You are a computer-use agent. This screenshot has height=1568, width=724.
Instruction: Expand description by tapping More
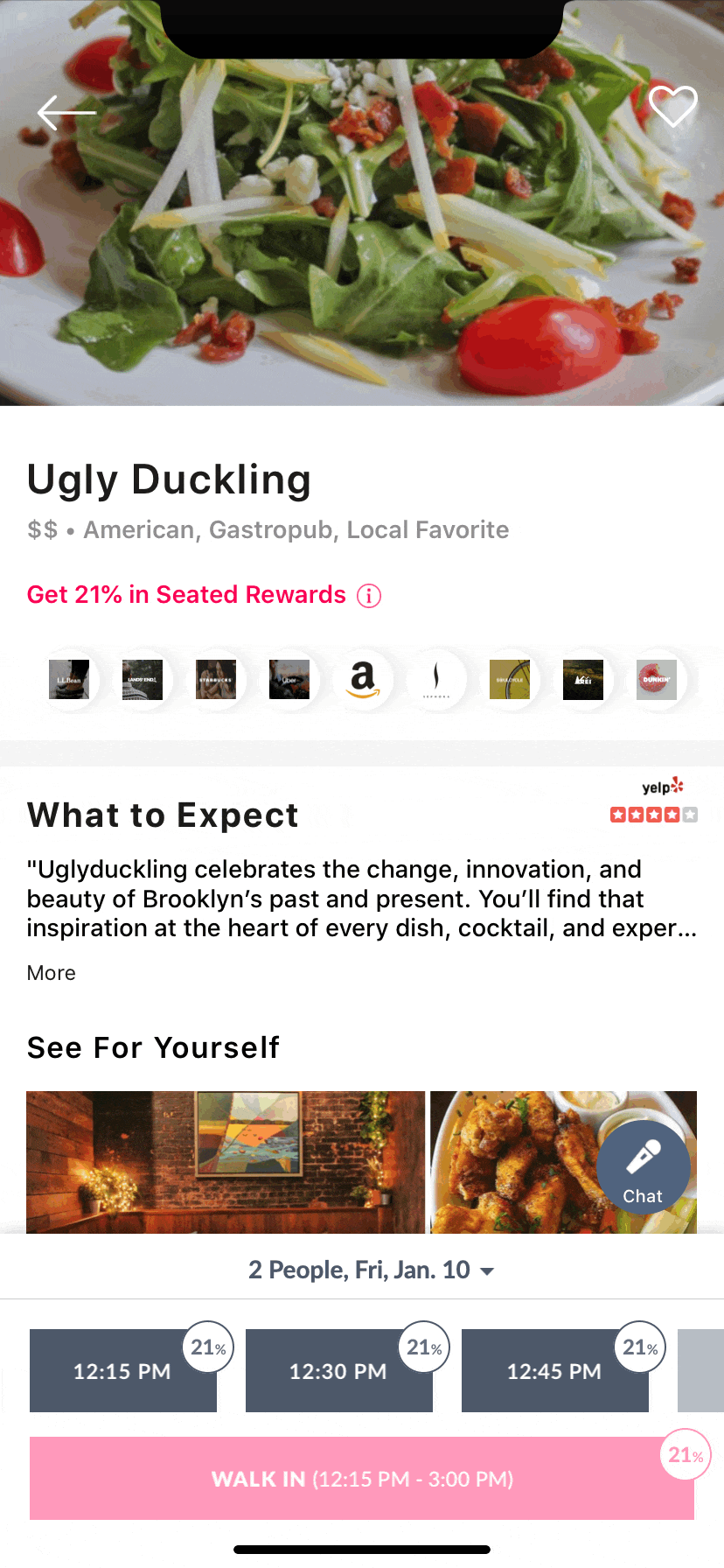[x=52, y=973]
